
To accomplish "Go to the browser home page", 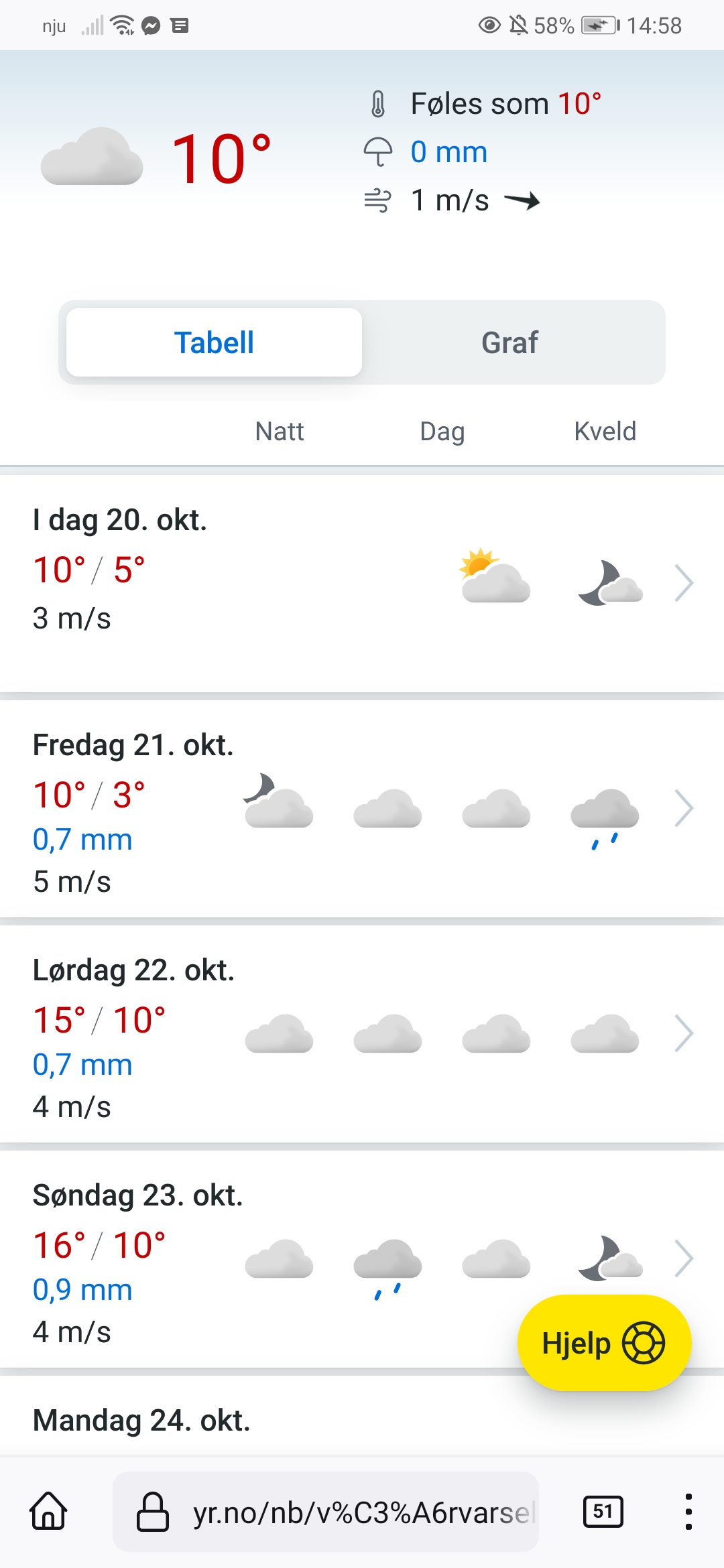I will click(48, 1512).
